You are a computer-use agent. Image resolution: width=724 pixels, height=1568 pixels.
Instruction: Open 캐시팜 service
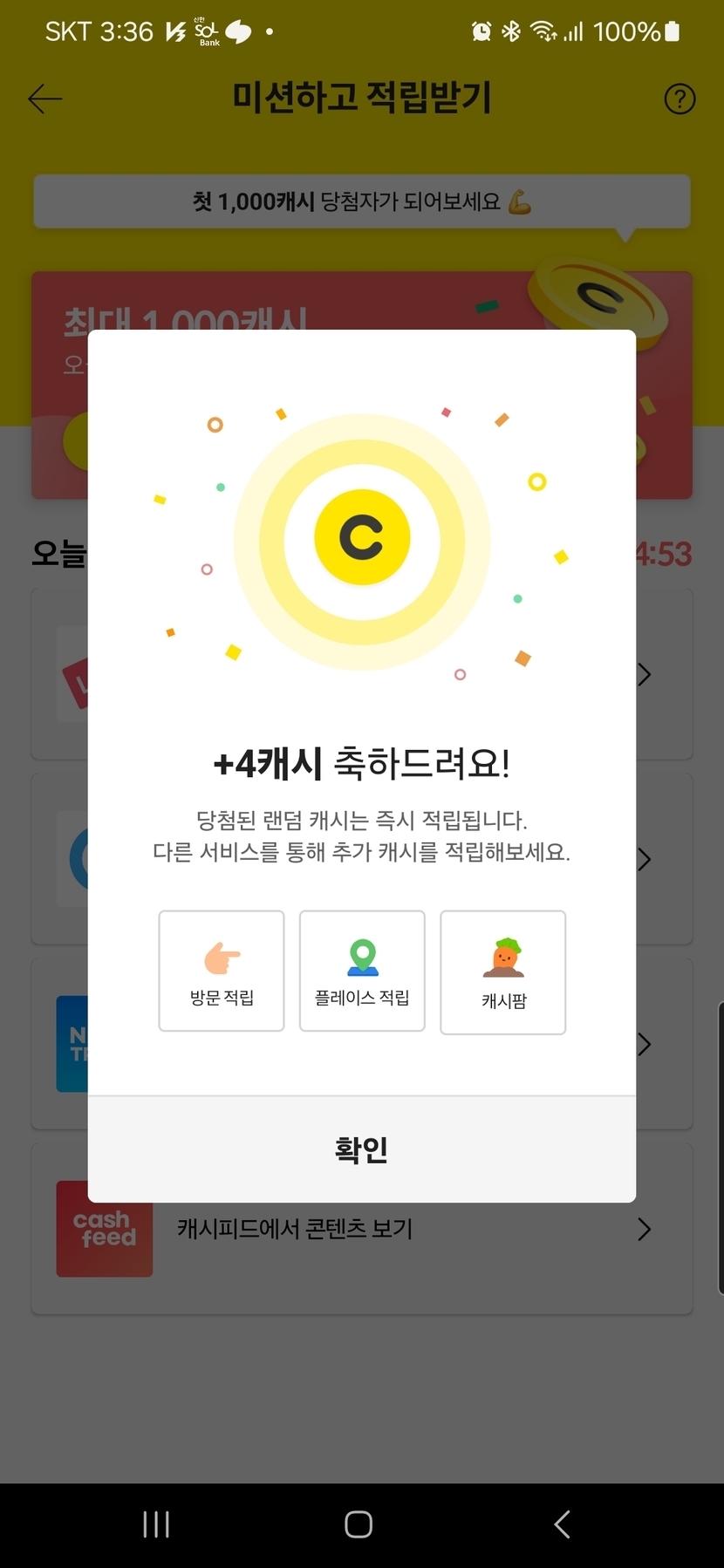[x=503, y=972]
